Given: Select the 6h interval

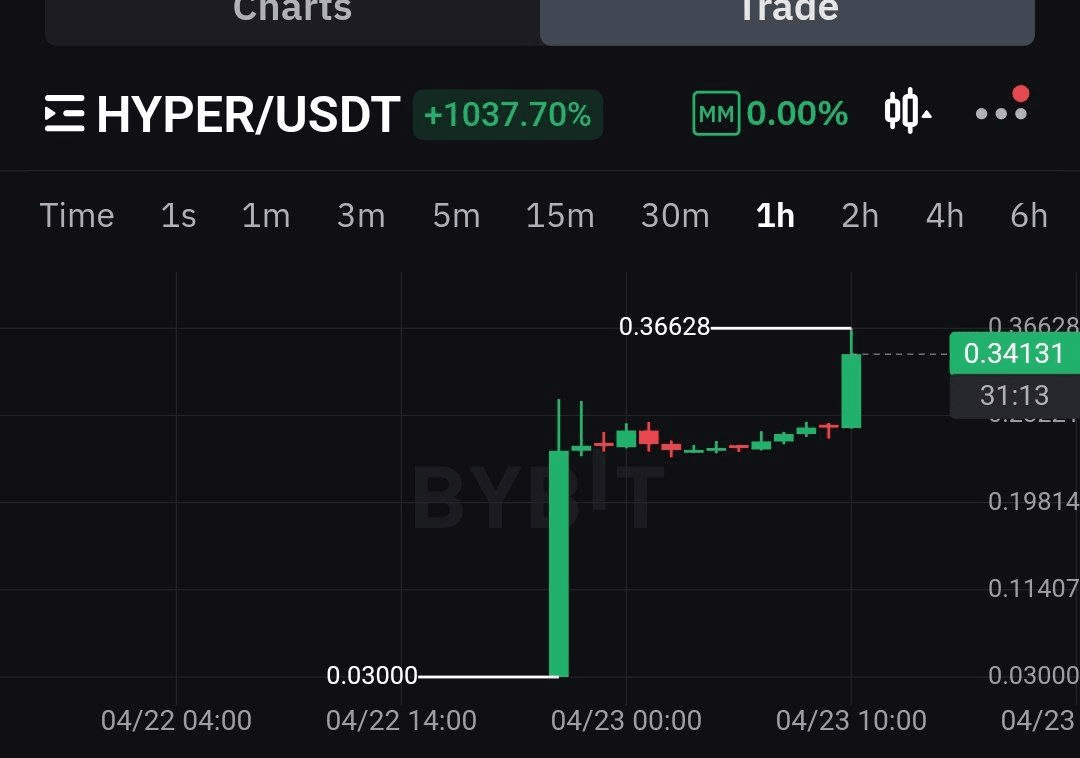Looking at the screenshot, I should [x=1029, y=216].
